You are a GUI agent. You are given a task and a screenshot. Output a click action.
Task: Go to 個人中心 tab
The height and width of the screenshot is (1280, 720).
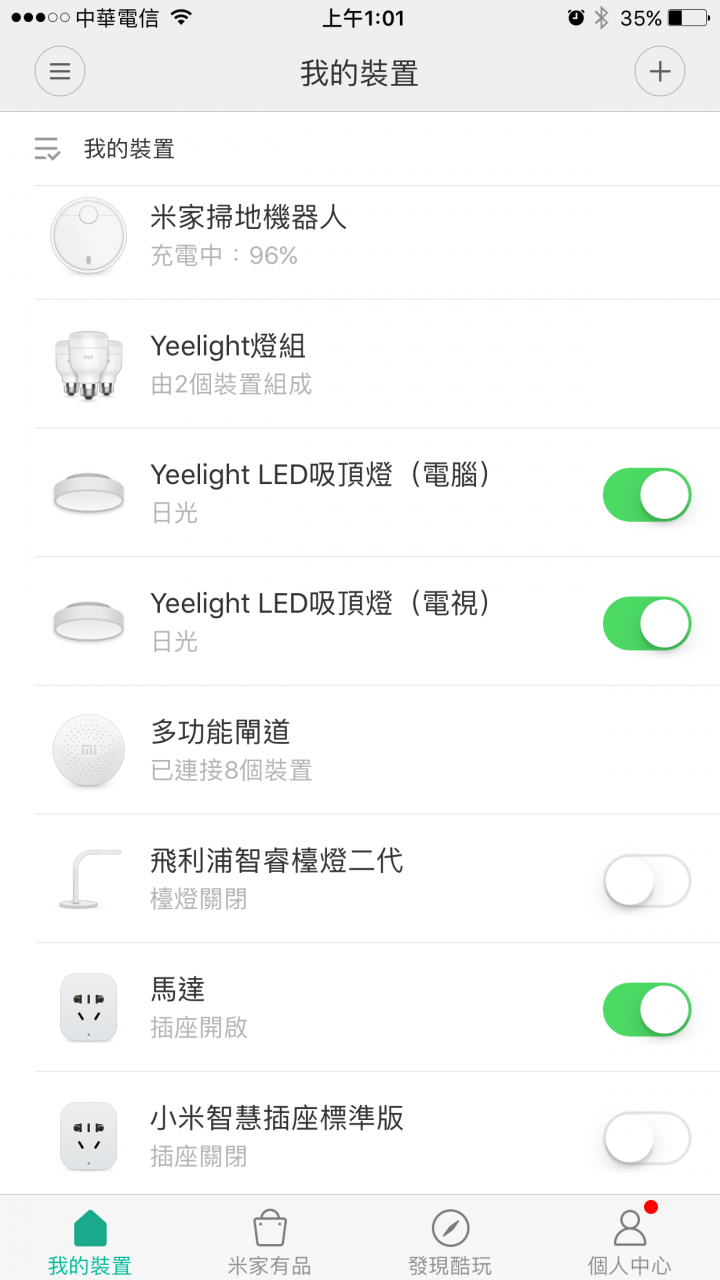[629, 1240]
